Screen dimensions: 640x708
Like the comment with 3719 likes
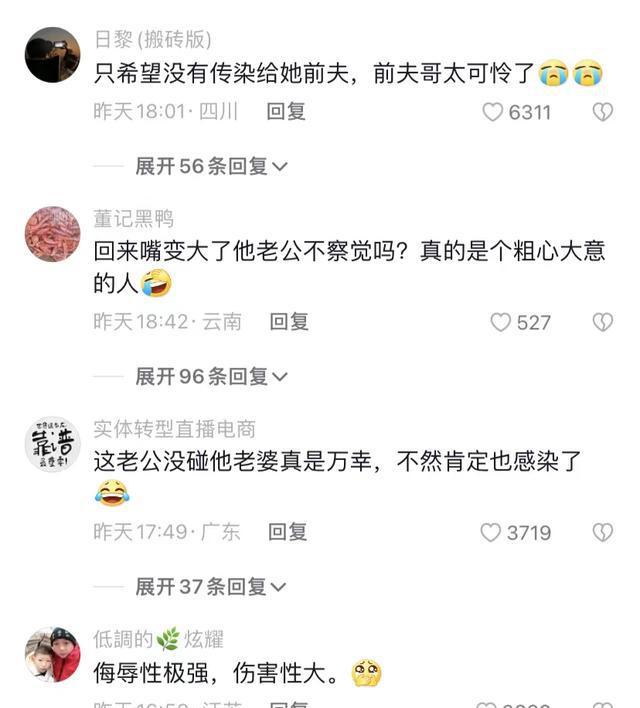coord(491,533)
